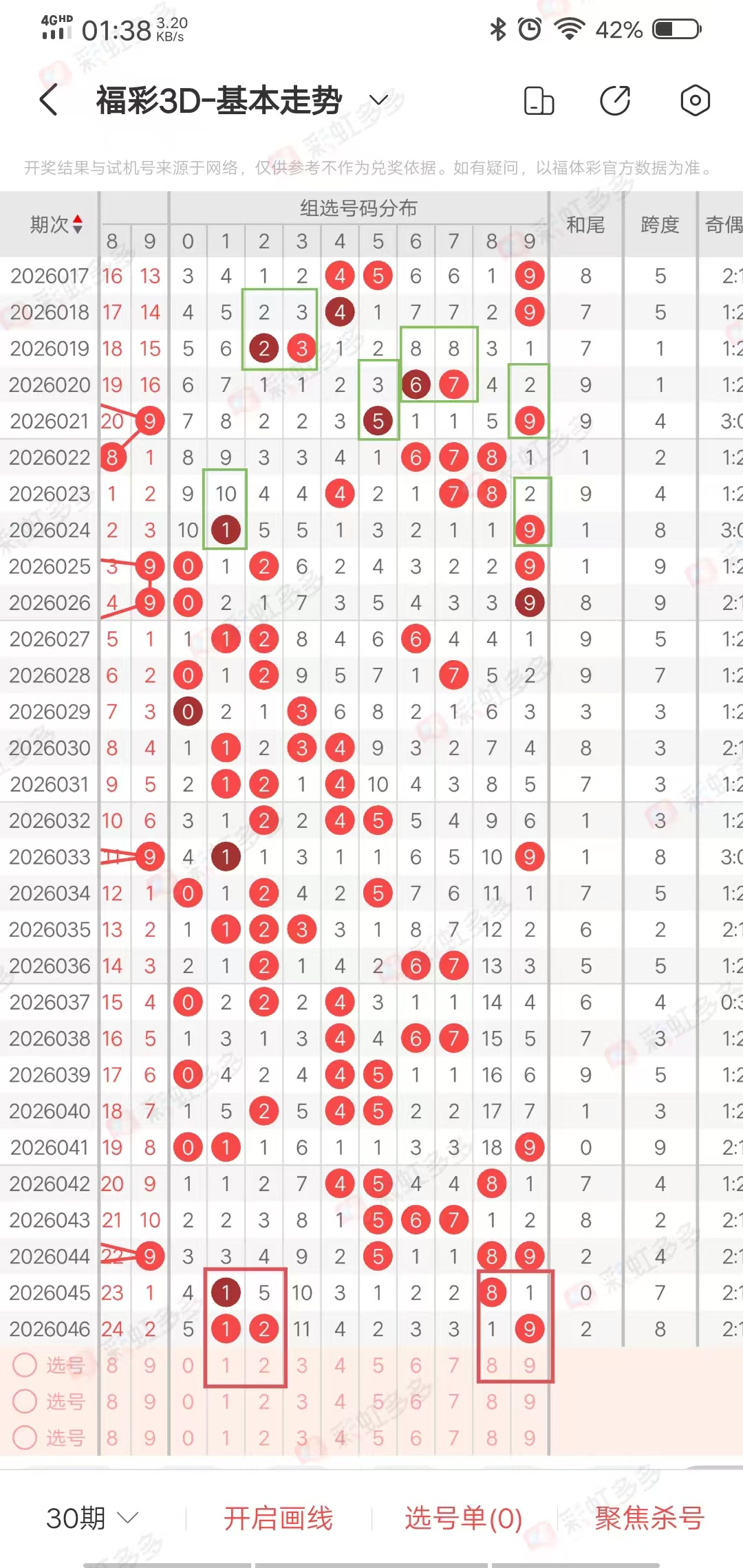This screenshot has width=743, height=1568.
Task: Pick number 0 in the second 选号 row
Action: [188, 1402]
